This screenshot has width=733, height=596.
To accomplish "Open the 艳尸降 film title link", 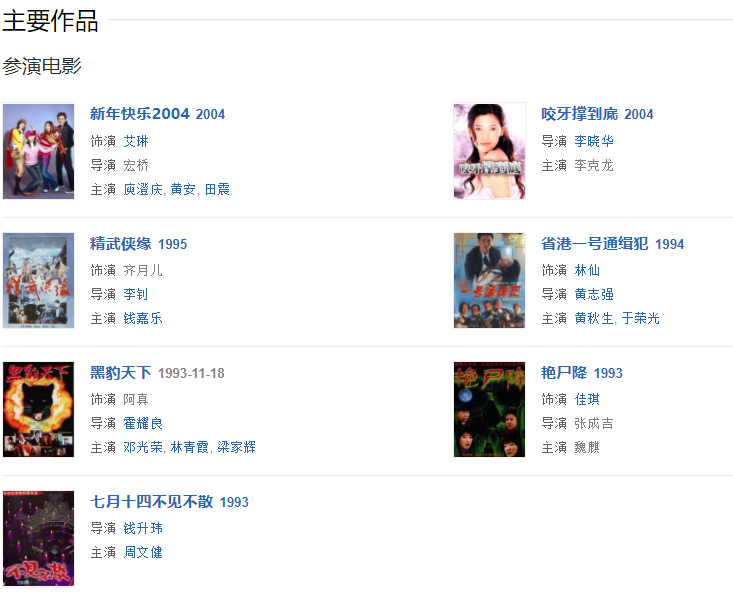I will coord(564,373).
